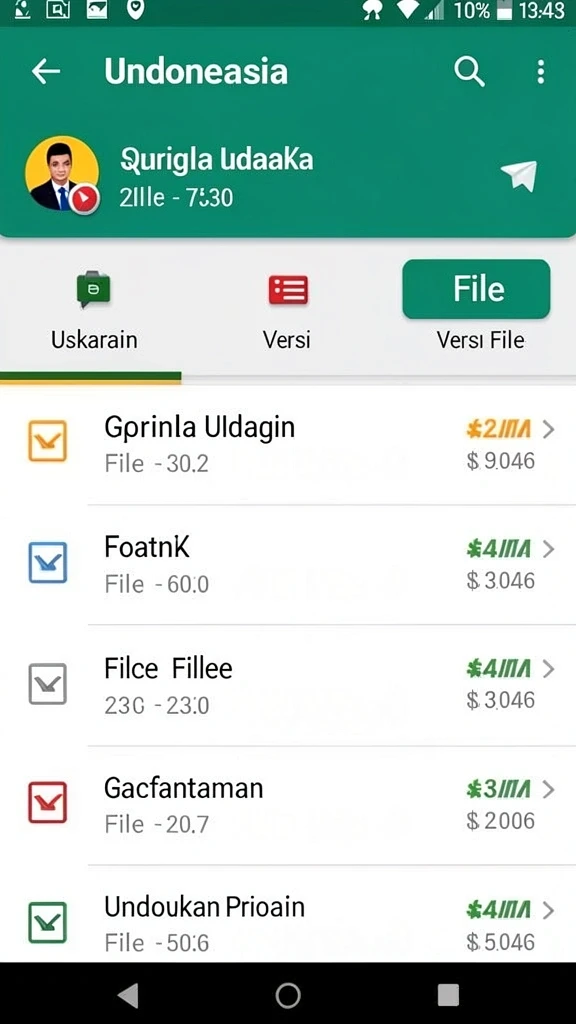Expand the chevron on the Filce Fillee row

[x=548, y=669]
